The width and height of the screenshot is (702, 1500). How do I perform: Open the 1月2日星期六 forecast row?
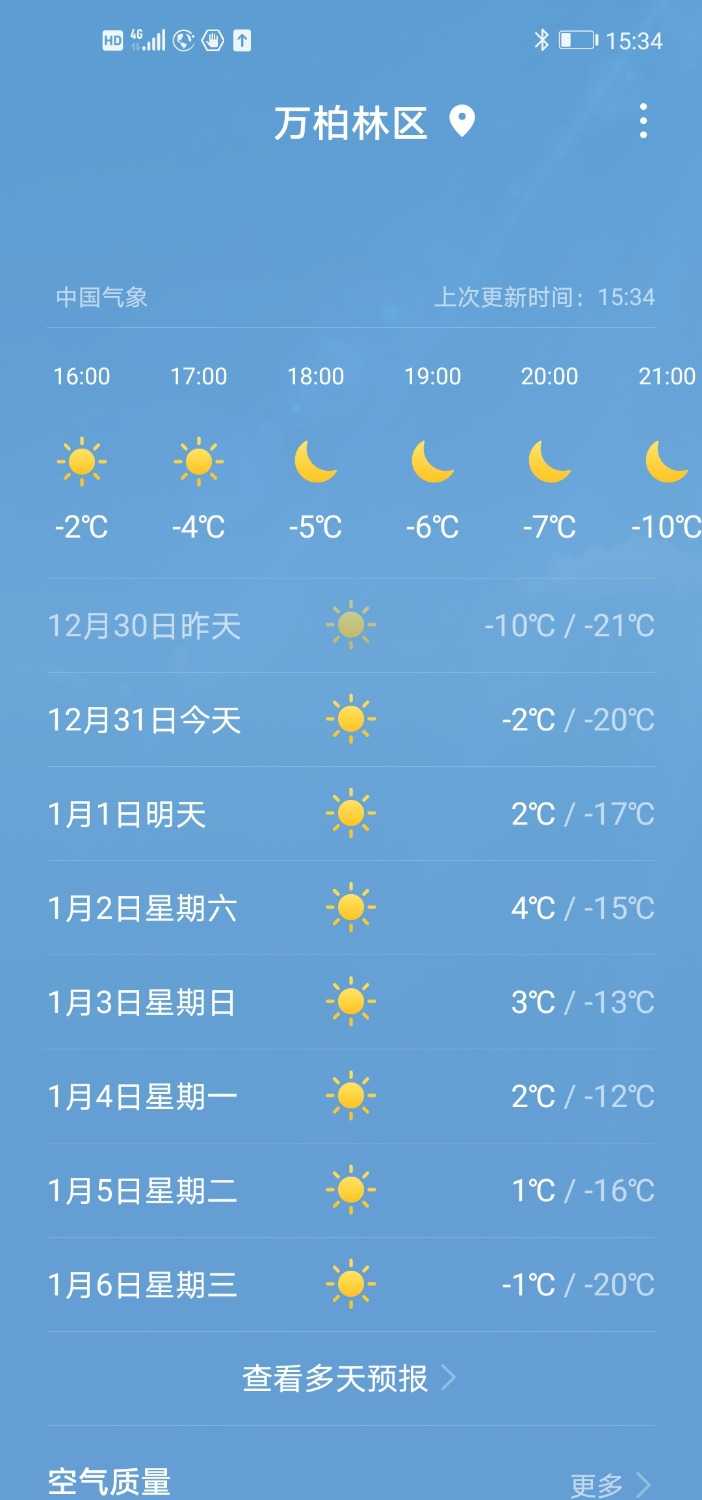[351, 908]
